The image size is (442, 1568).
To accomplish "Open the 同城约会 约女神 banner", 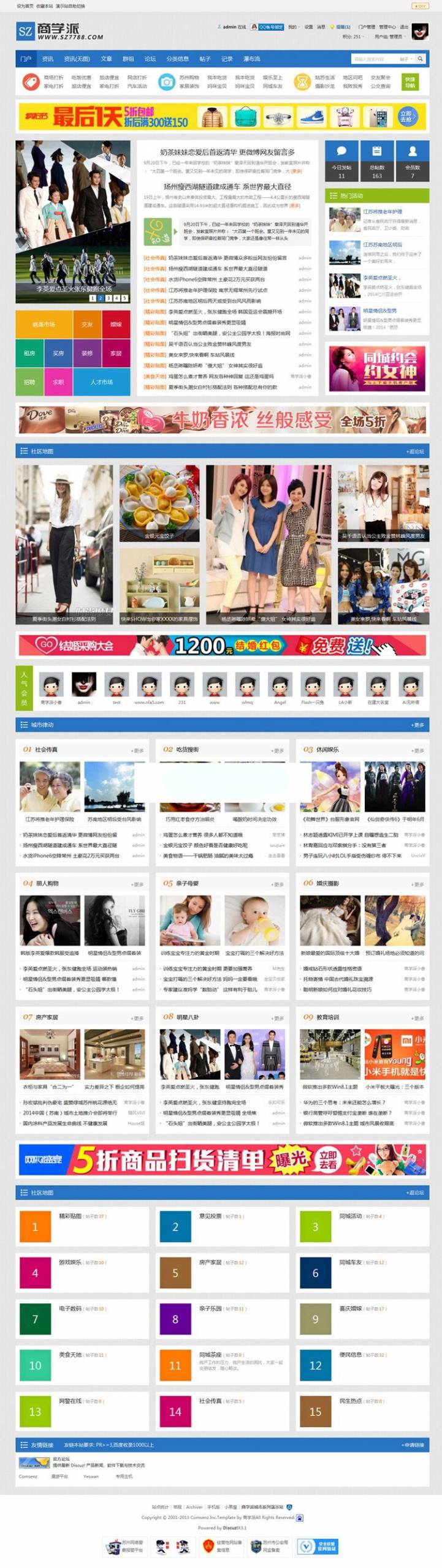I will [x=377, y=368].
